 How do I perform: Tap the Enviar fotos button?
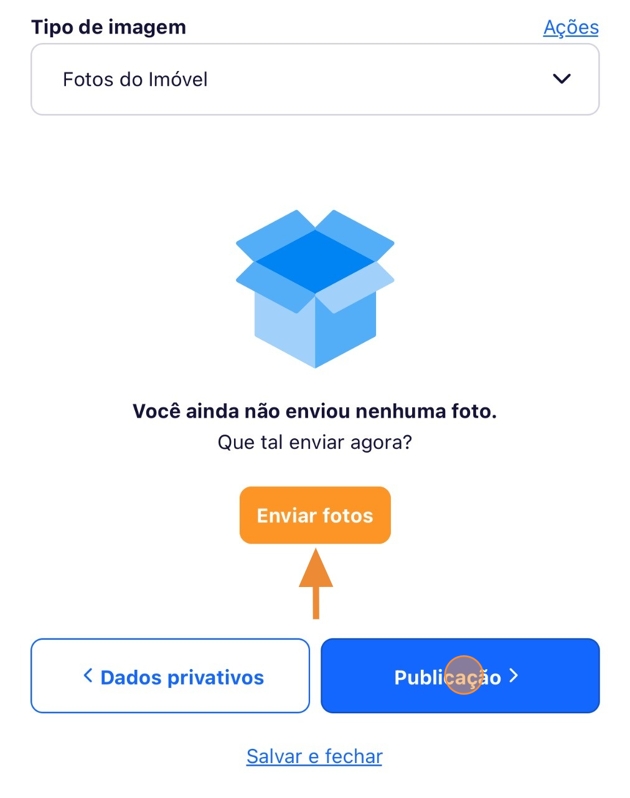315,516
